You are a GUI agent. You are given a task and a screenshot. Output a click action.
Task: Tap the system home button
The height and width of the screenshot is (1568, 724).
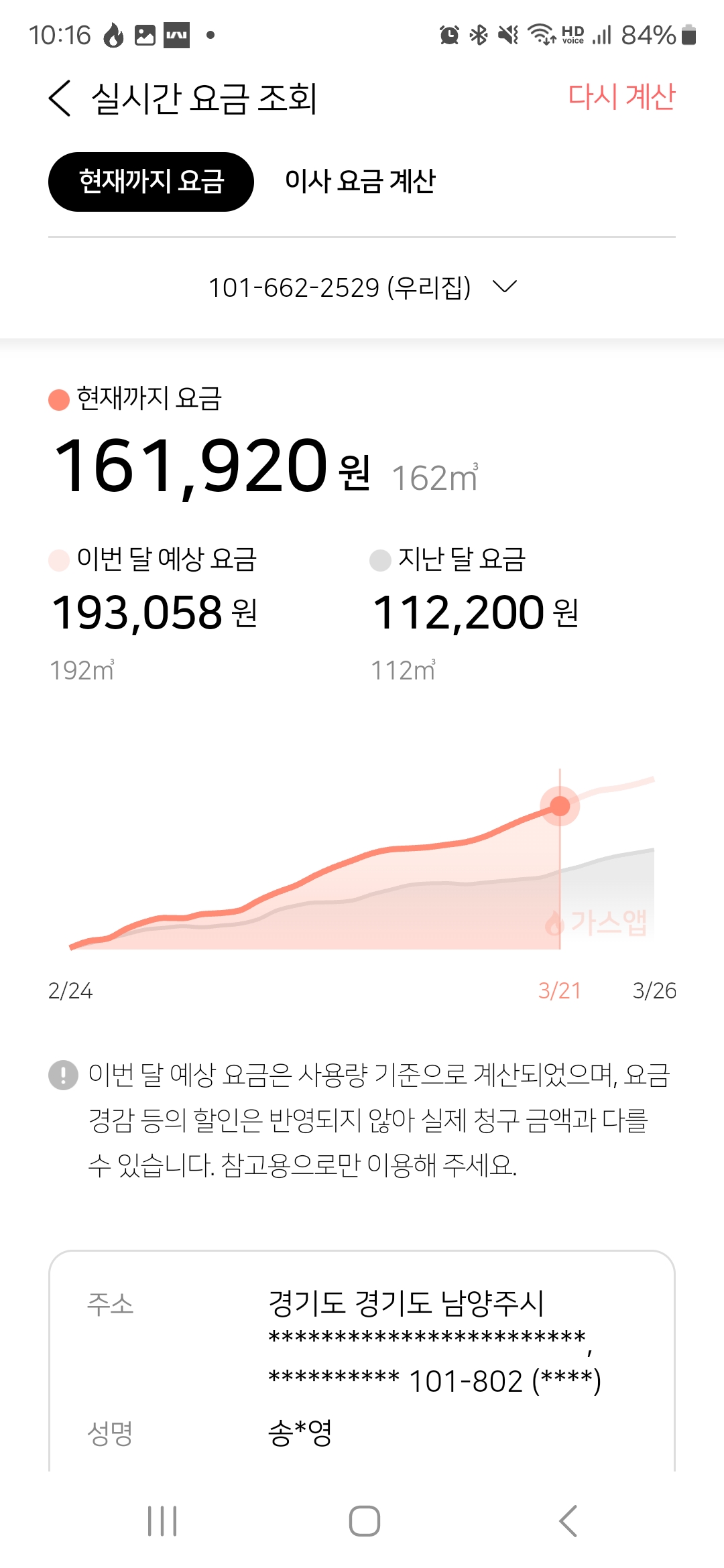click(364, 1520)
